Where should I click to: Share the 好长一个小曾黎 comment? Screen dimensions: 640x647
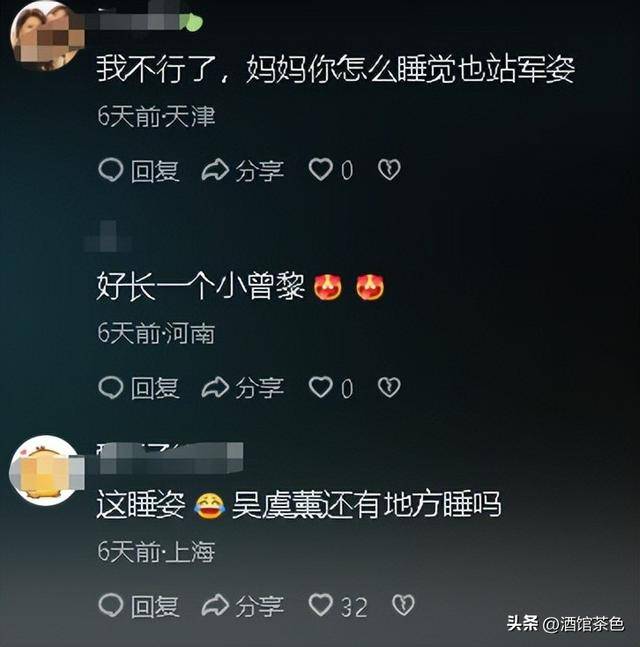(x=243, y=388)
